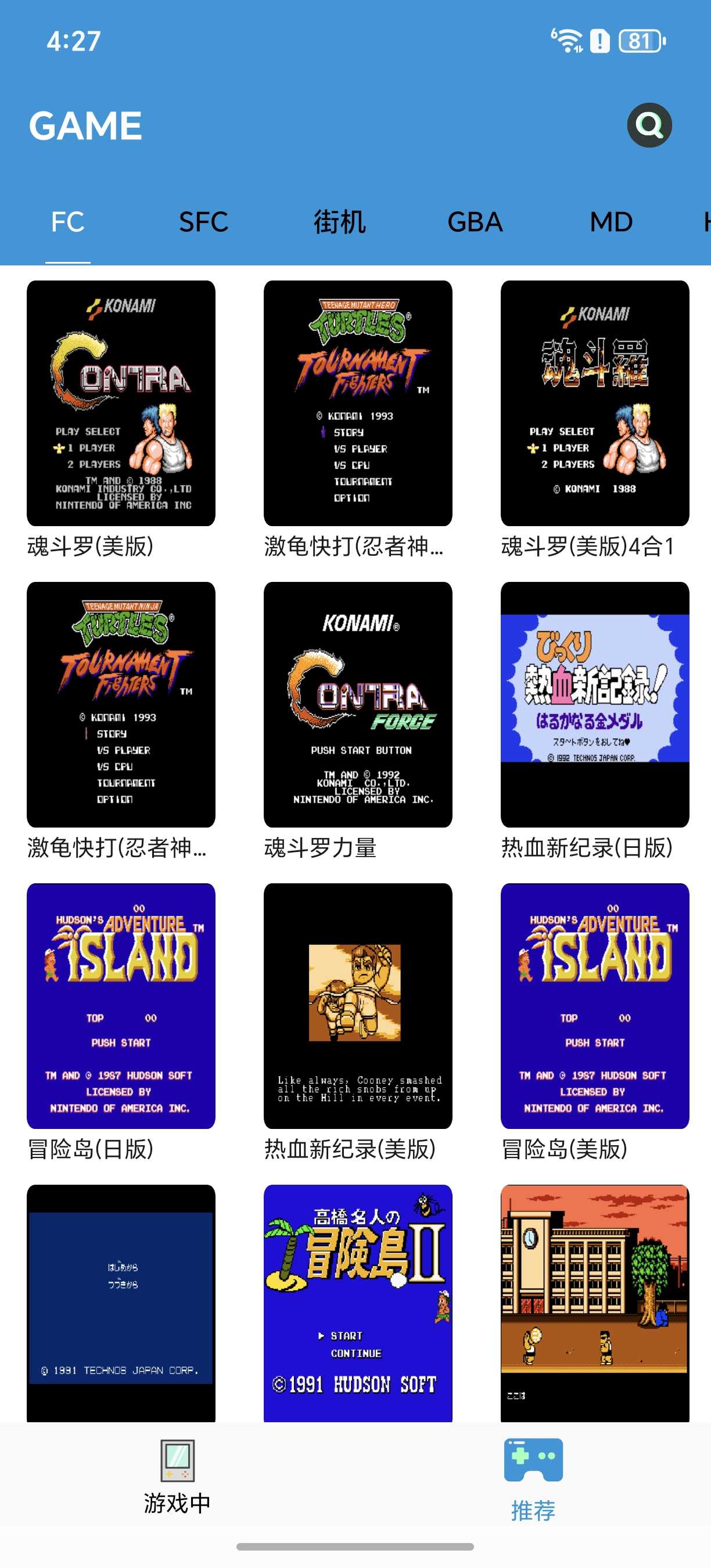Select the FC tab

tap(67, 222)
